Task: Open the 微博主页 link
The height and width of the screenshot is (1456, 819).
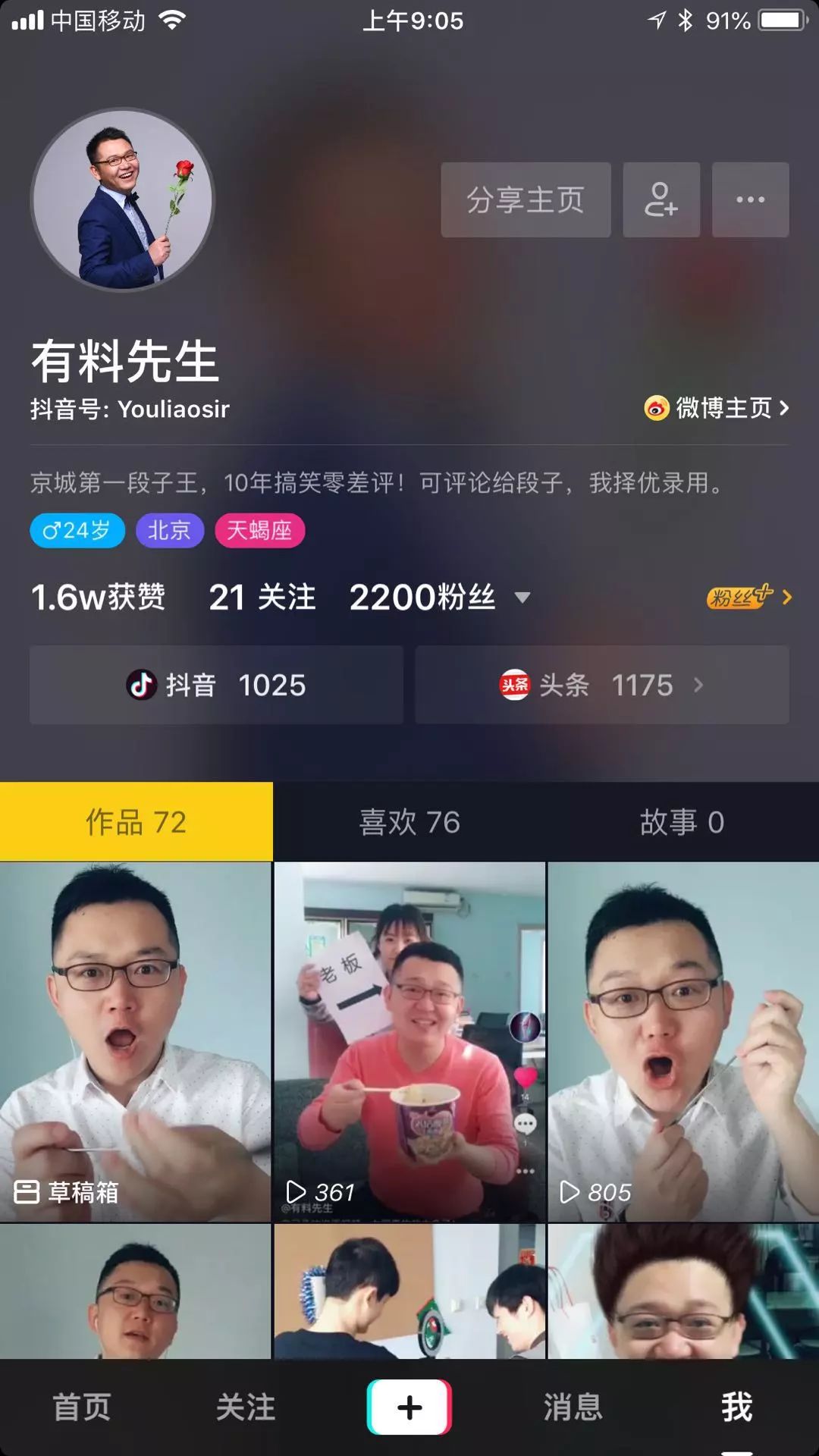Action: point(717,408)
